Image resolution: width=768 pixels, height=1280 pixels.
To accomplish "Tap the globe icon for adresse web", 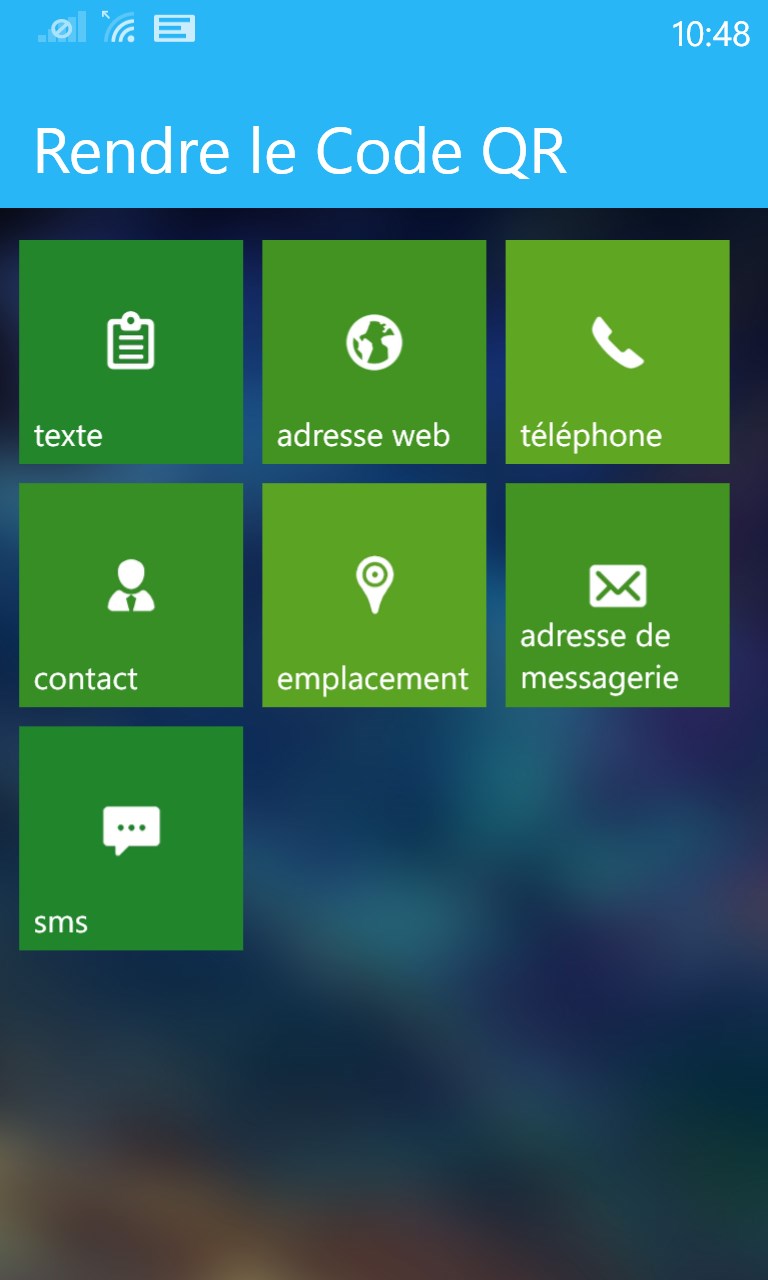I will (x=373, y=340).
